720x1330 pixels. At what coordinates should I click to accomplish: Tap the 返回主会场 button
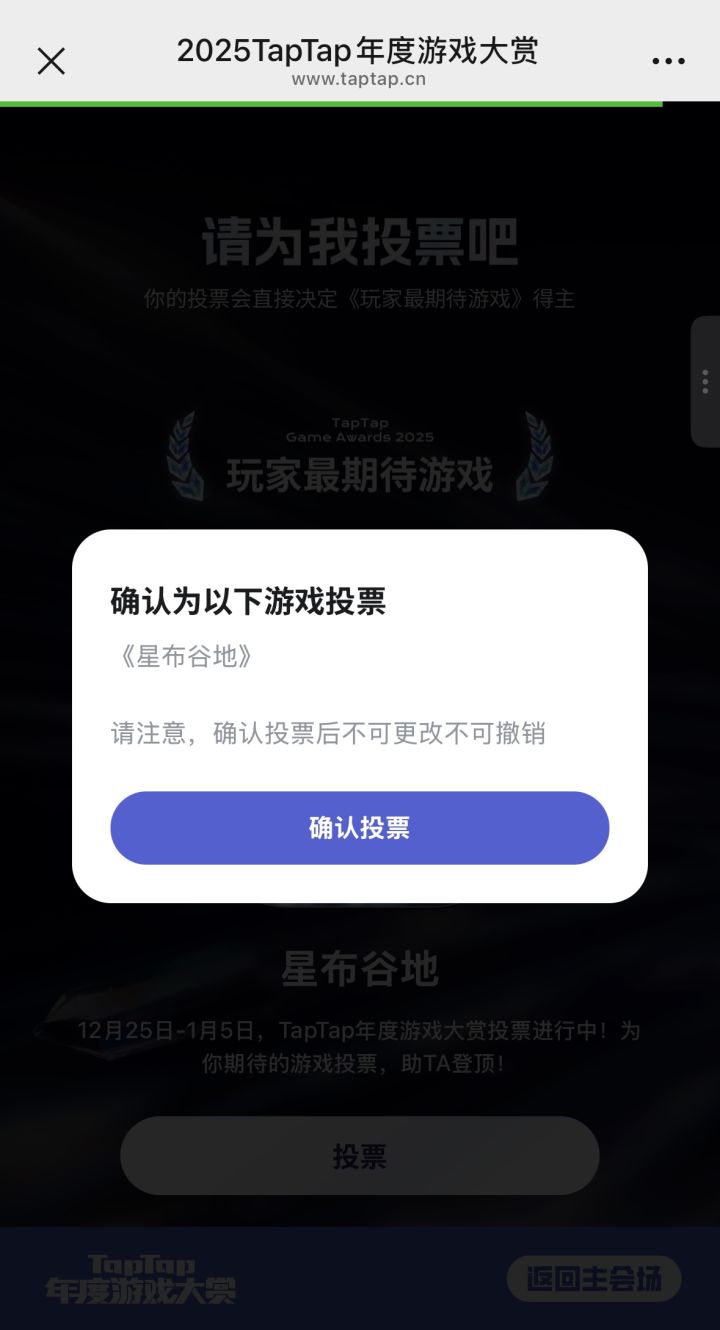click(x=594, y=1278)
